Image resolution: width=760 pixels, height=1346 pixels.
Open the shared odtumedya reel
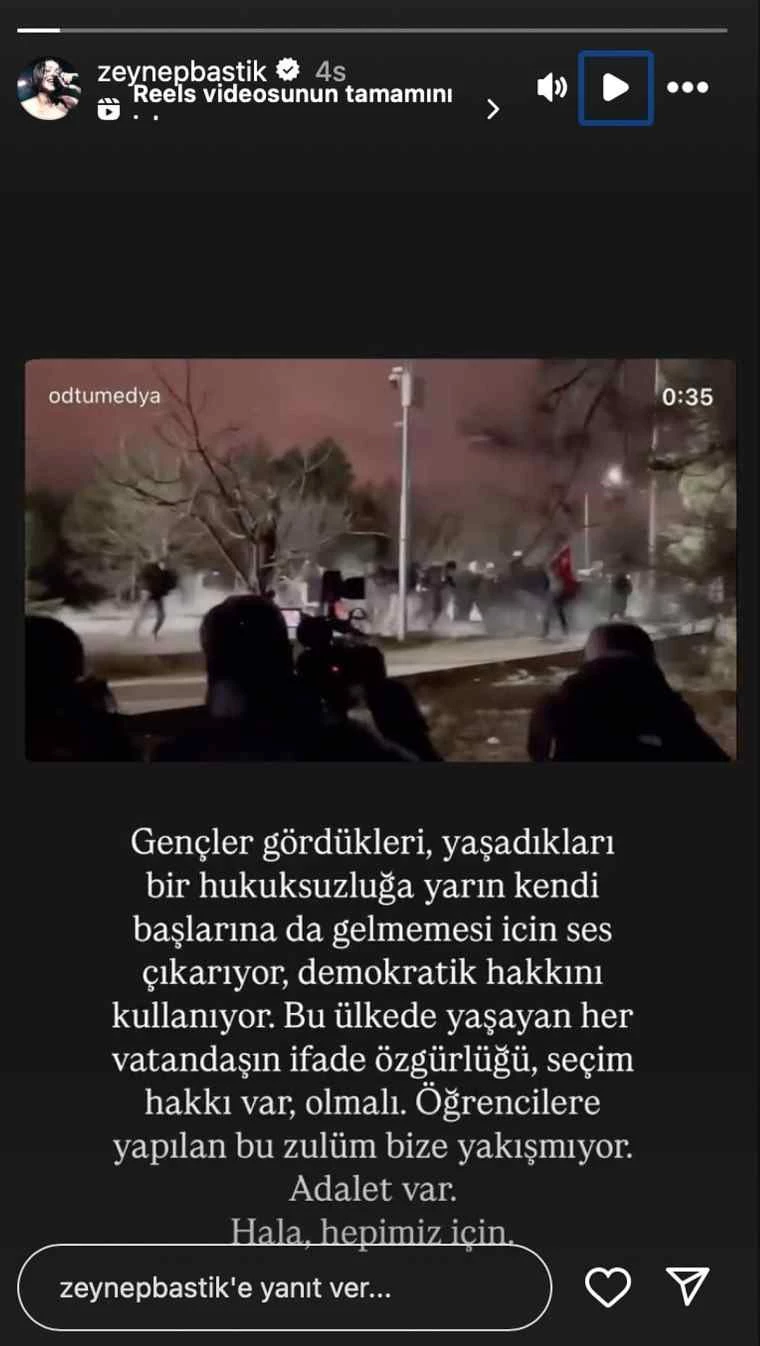pyautogui.click(x=380, y=560)
